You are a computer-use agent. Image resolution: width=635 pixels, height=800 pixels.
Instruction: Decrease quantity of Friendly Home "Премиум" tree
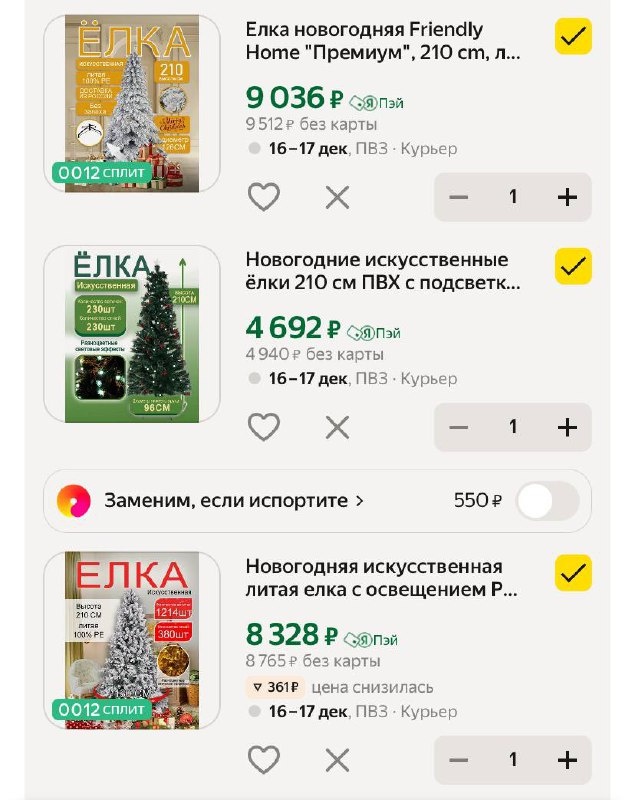[x=458, y=197]
